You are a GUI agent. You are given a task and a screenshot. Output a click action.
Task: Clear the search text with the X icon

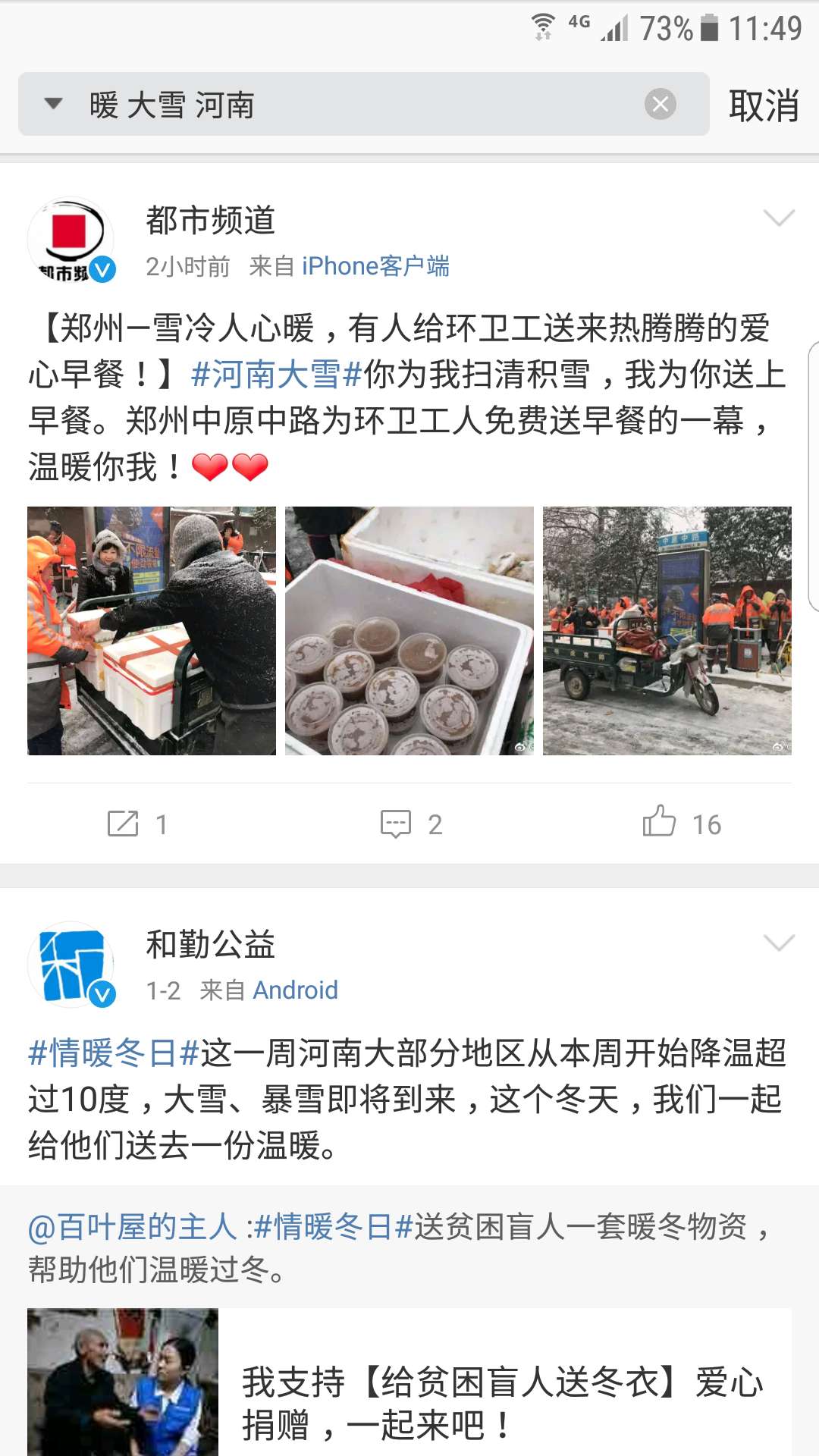[659, 105]
